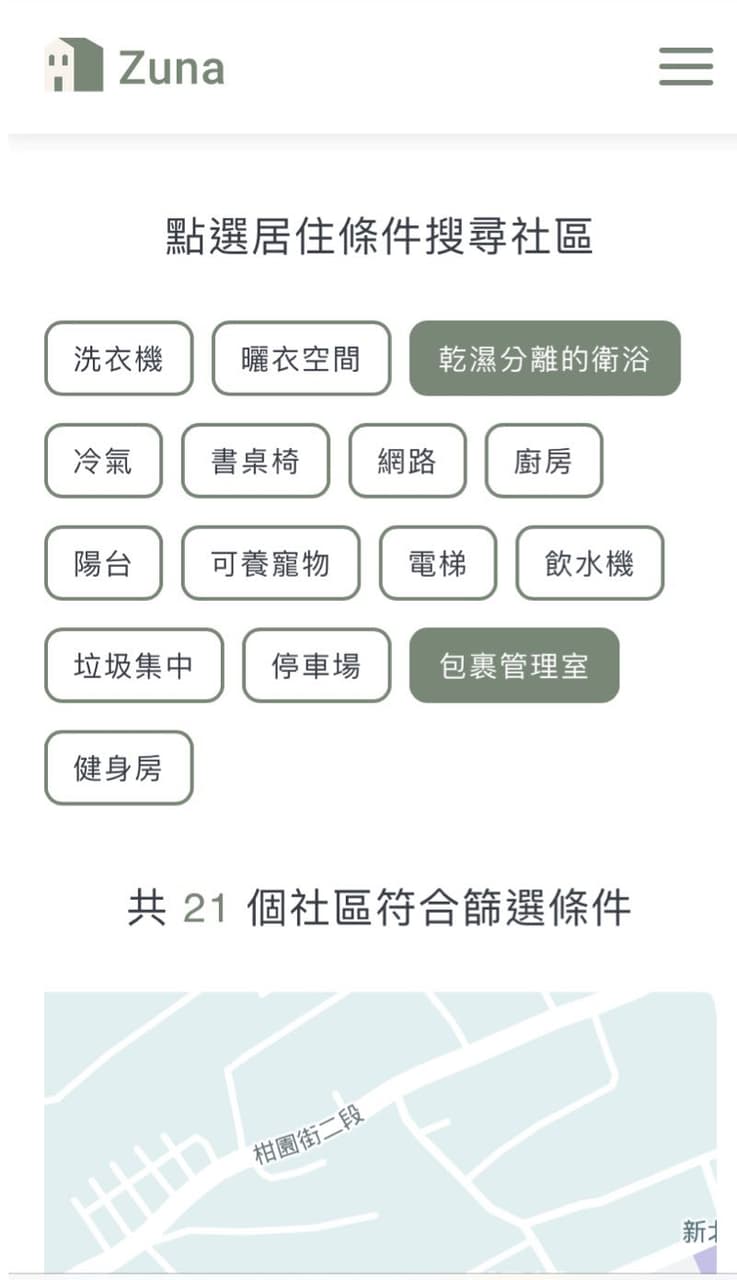
Task: Select the 可養寵物 filter chip
Action: 270,563
